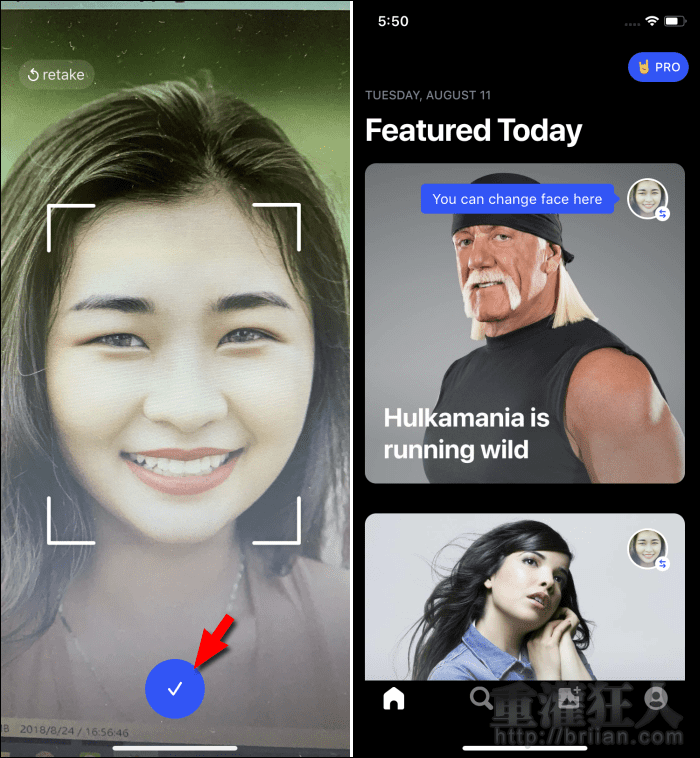Change face on the dark-haired woman card
The width and height of the screenshot is (700, 758).
tap(648, 549)
